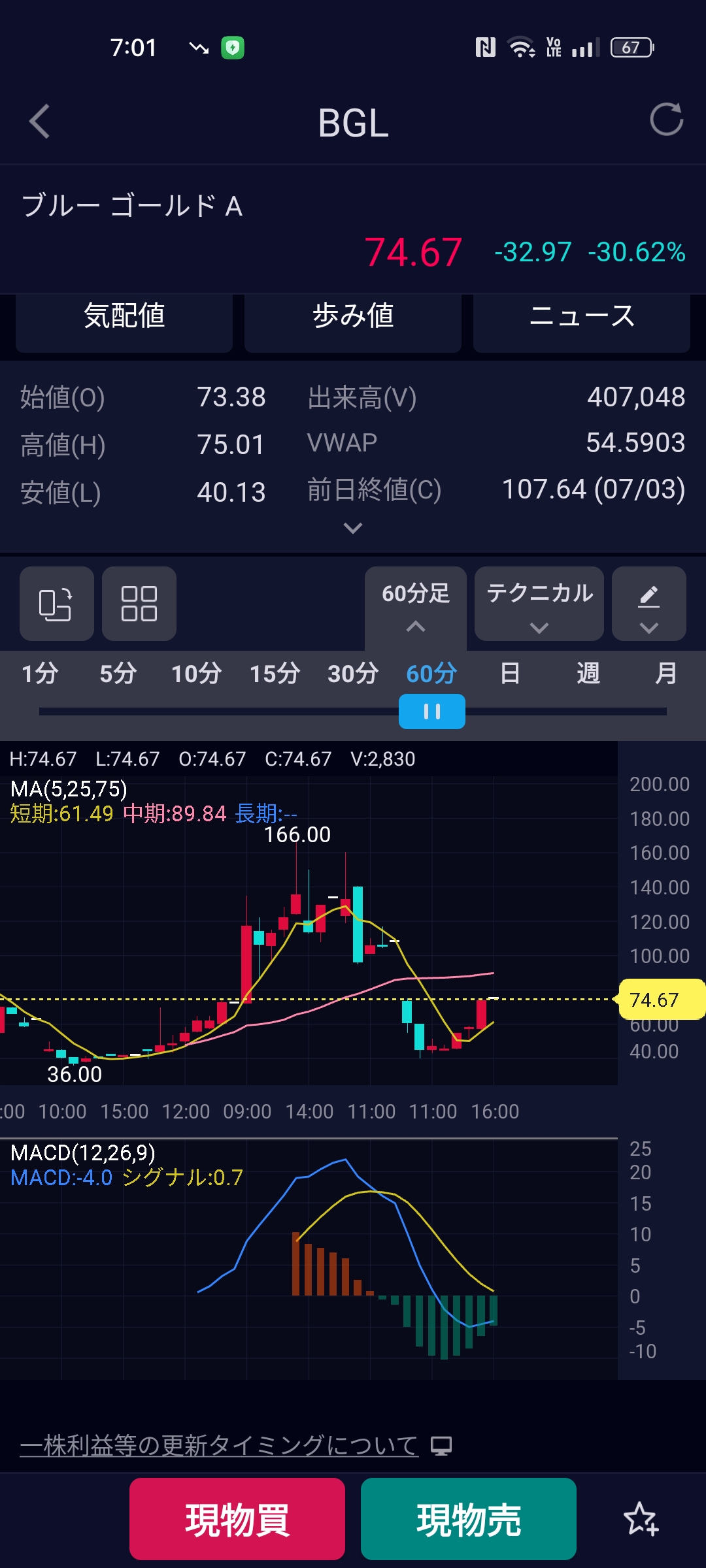Open the chart drawing pencil tool

click(x=649, y=604)
